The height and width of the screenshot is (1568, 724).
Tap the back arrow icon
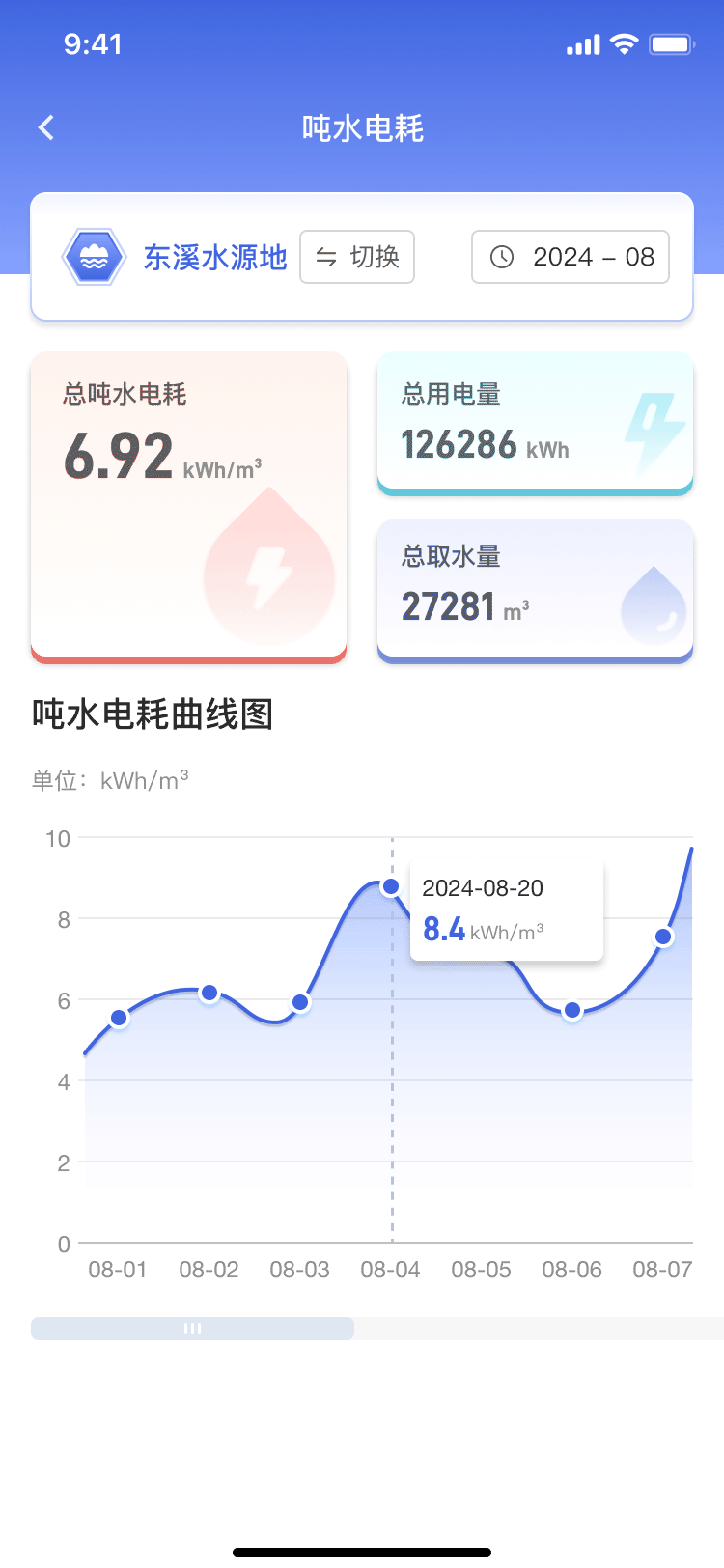(44, 126)
